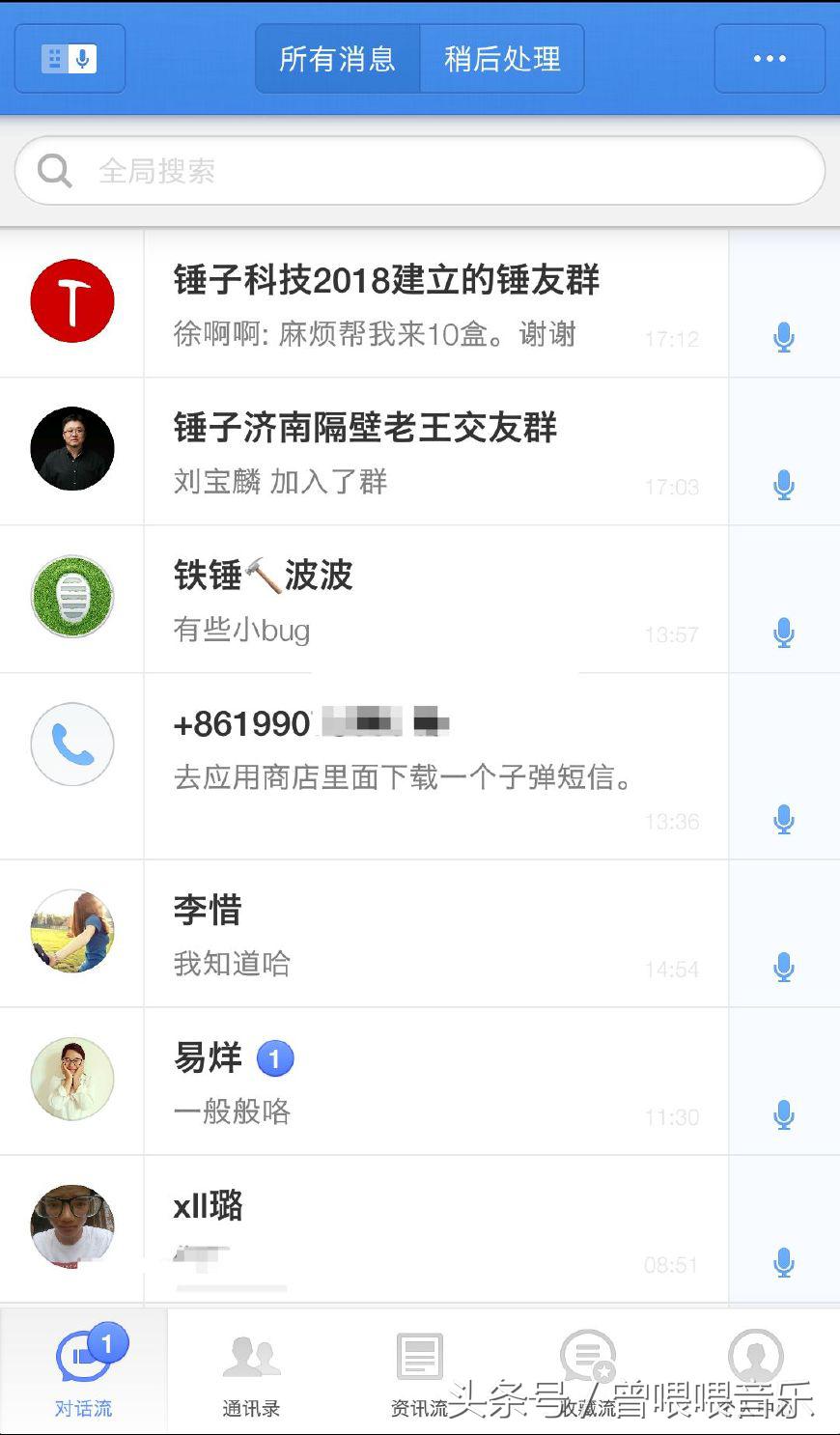Tap the mic icon on the 易烊 conversation
840x1435 pixels.
click(783, 1116)
